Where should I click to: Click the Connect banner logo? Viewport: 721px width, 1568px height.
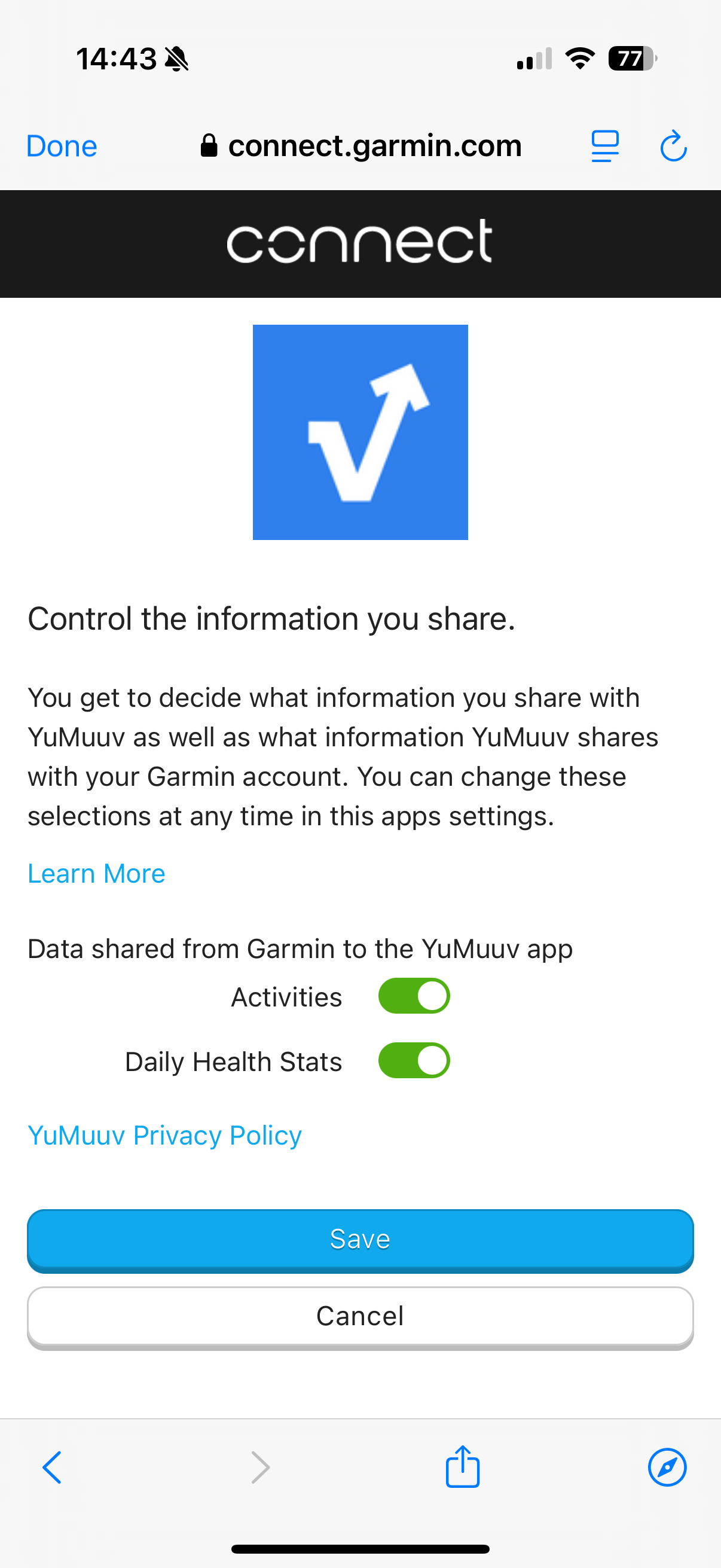point(360,243)
